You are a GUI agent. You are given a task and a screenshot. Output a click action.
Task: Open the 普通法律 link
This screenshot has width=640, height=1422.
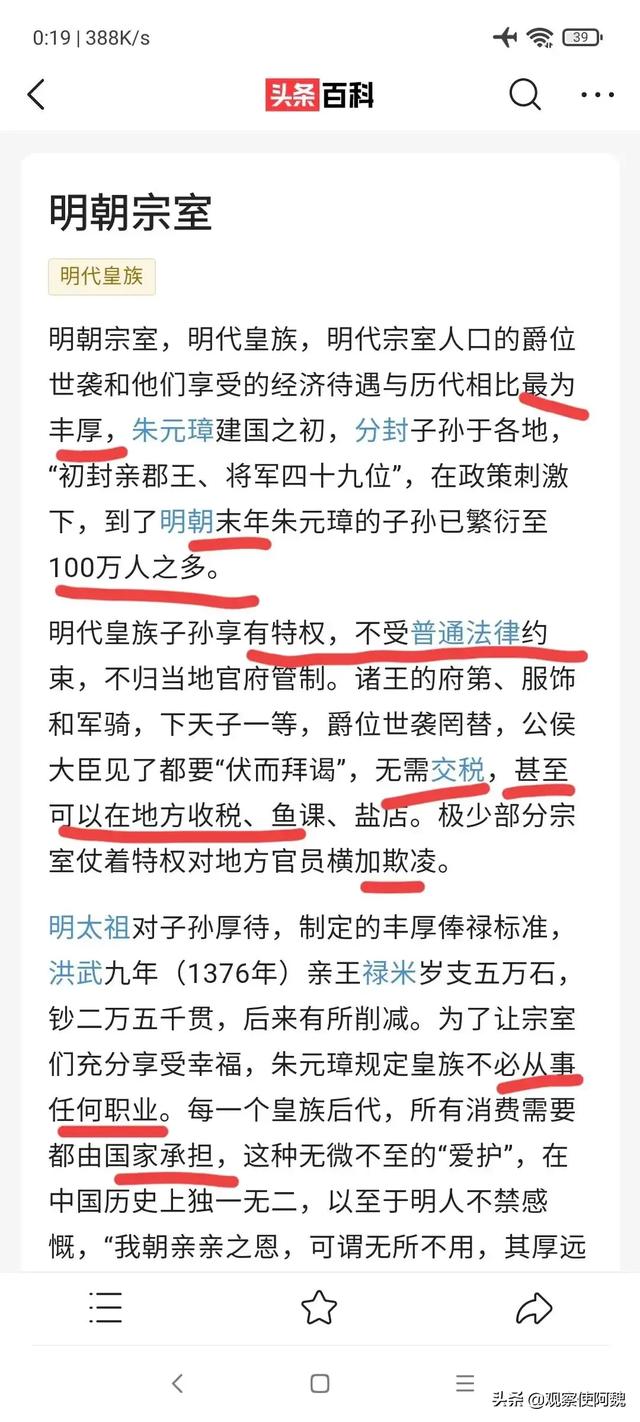coord(465,632)
